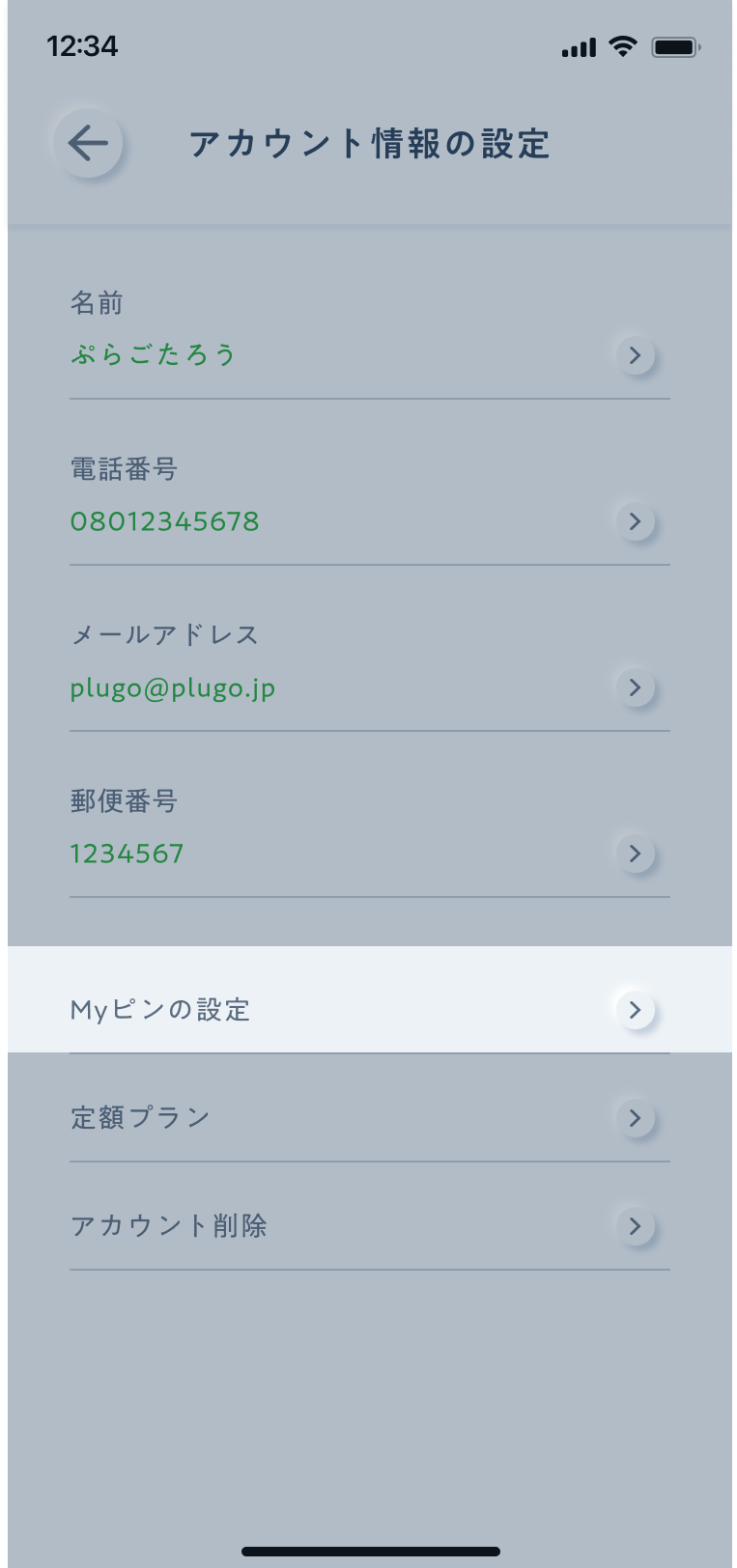Viewport: 737px width, 1568px height.
Task: Edit the 名前 row
Action: click(369, 329)
